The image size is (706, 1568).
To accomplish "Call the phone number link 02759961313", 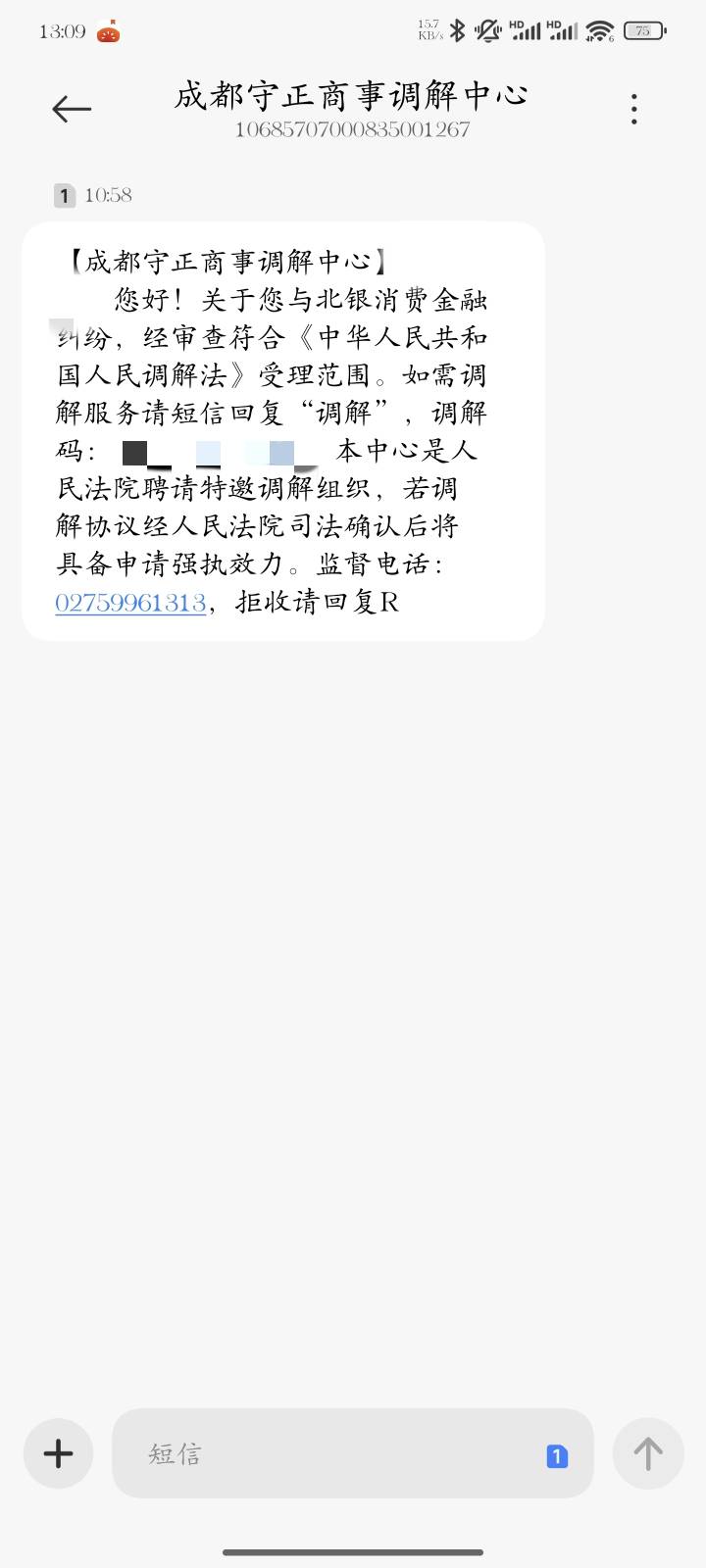I will coord(130,602).
